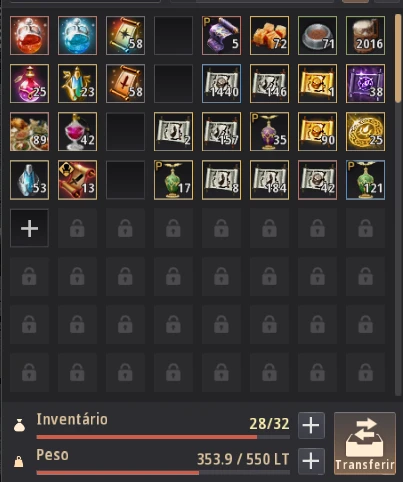Select the skull scroll item with 13
This screenshot has width=403, height=482.
click(x=77, y=180)
